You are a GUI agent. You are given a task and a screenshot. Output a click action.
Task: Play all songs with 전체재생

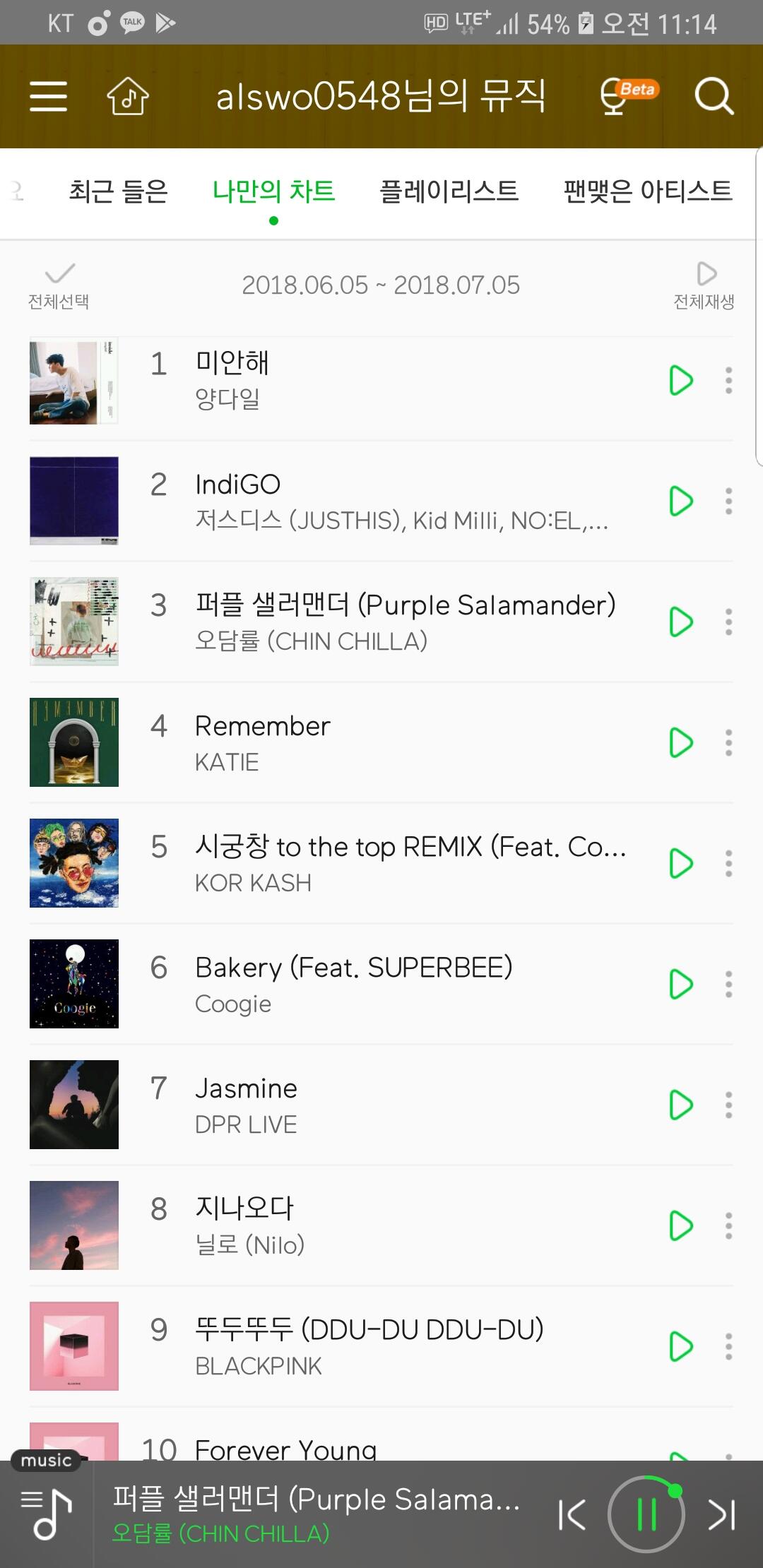point(704,285)
